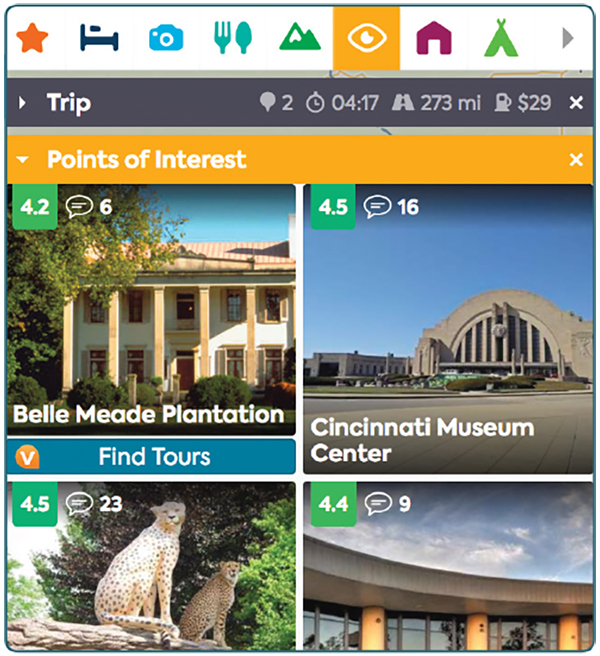Select the star favorites category
This screenshot has height=656, width=600.
(x=33, y=38)
